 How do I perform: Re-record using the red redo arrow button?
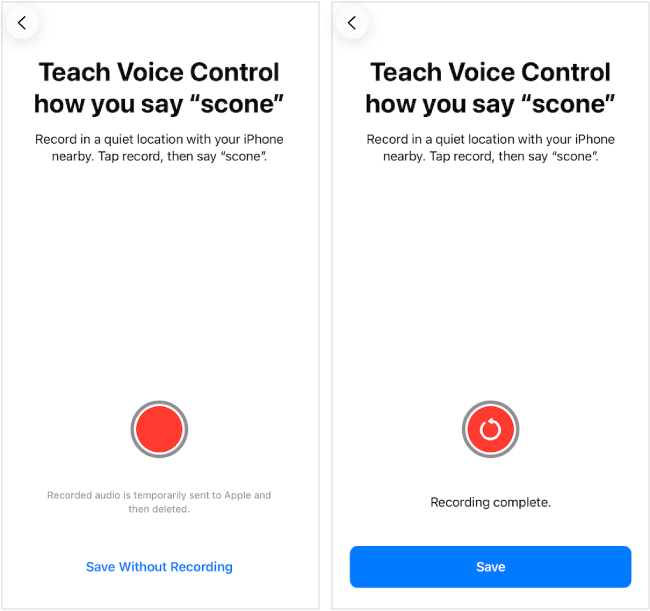point(490,429)
